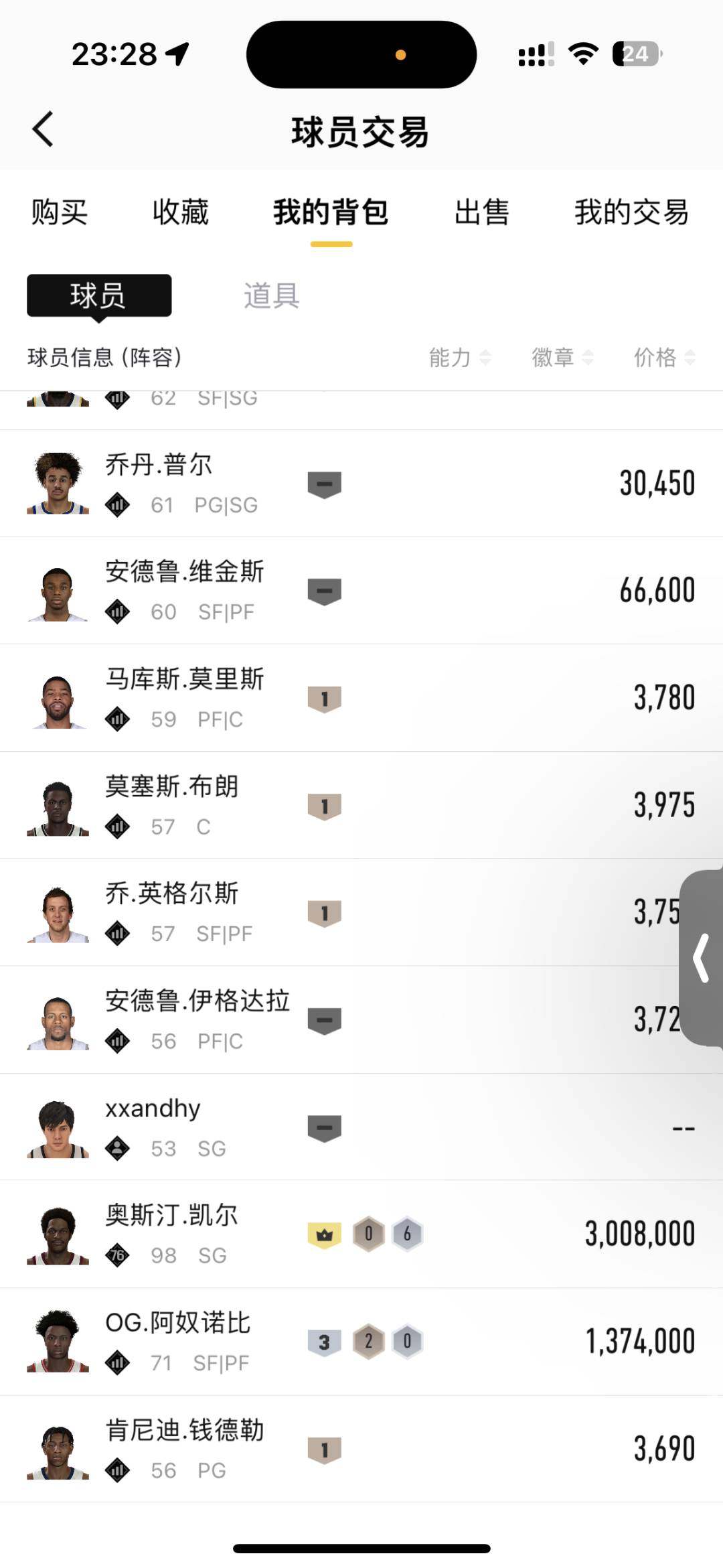Viewport: 723px width, 1568px height.
Task: Sort players by 价格
Action: [663, 358]
